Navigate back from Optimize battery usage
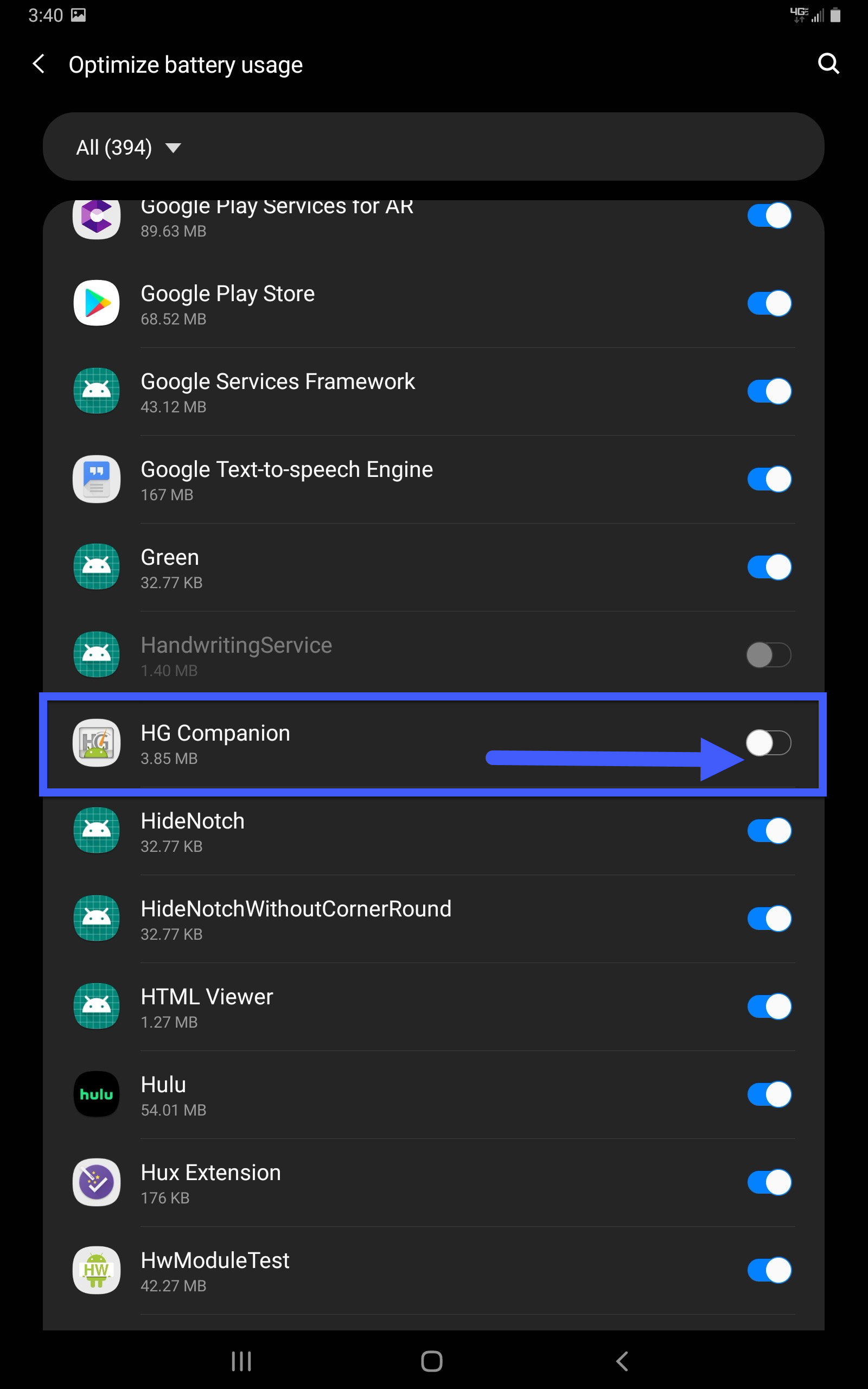868x1389 pixels. 38,63
